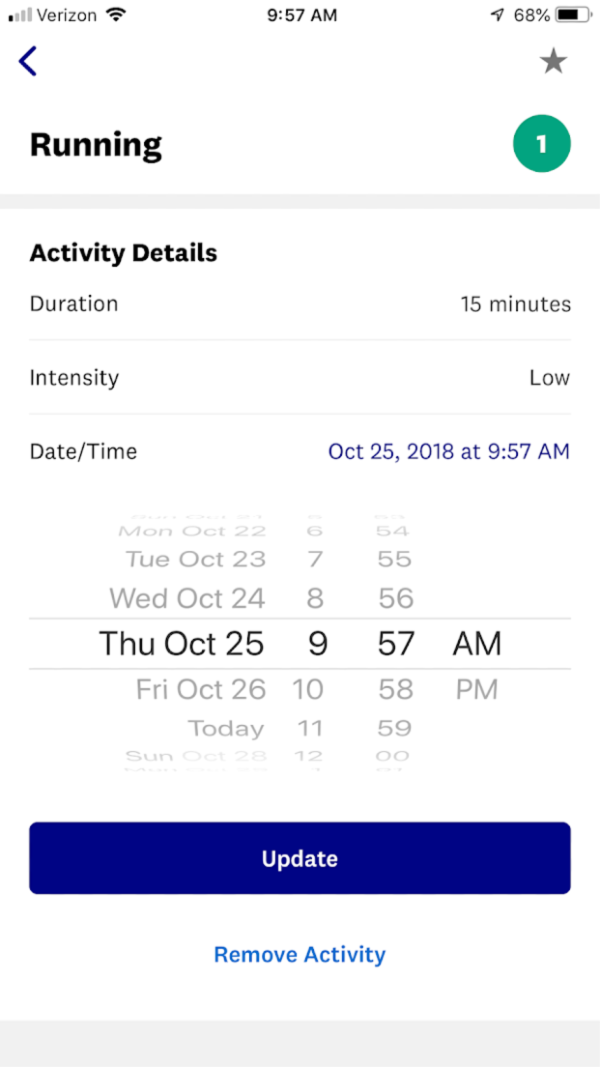This screenshot has width=600, height=1067.
Task: Tap the Date/Time value Oct 25, 2018
Action: 448,452
